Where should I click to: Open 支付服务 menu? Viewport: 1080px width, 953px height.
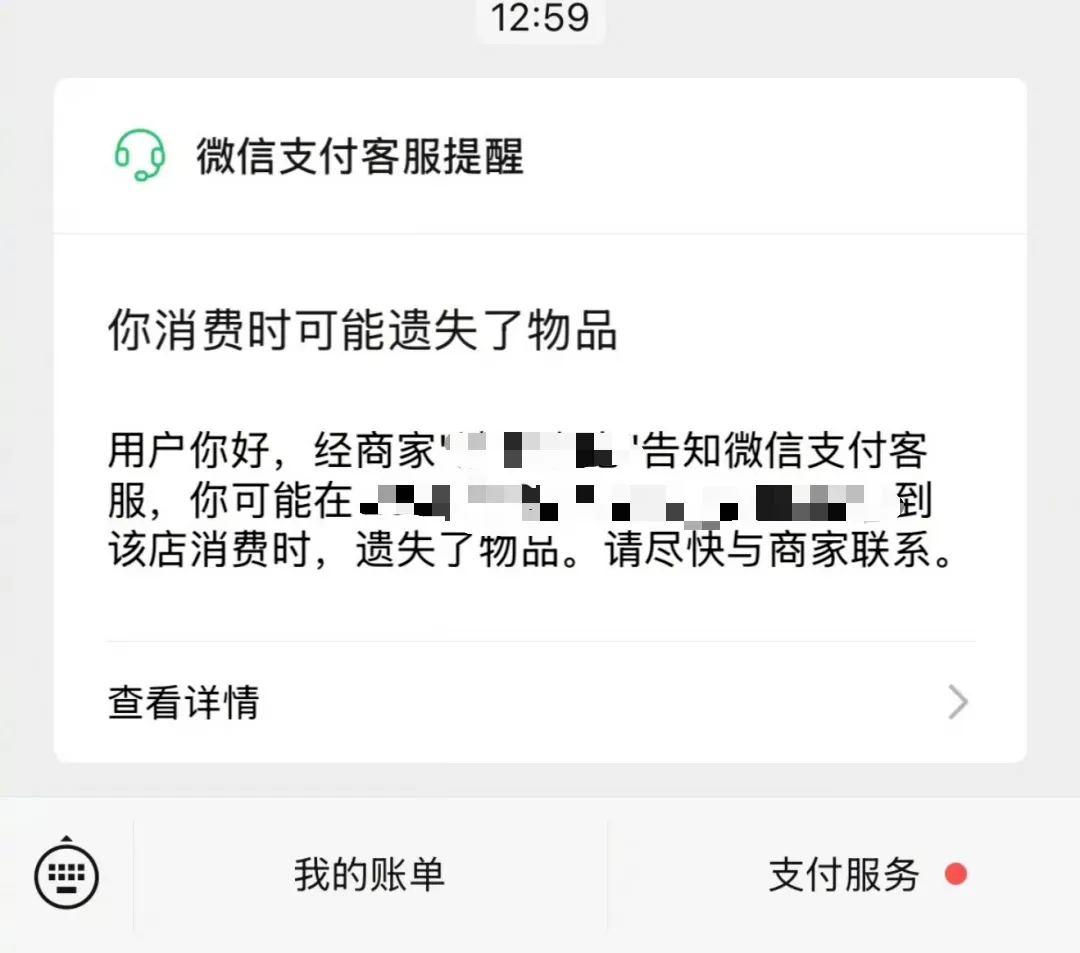click(844, 875)
